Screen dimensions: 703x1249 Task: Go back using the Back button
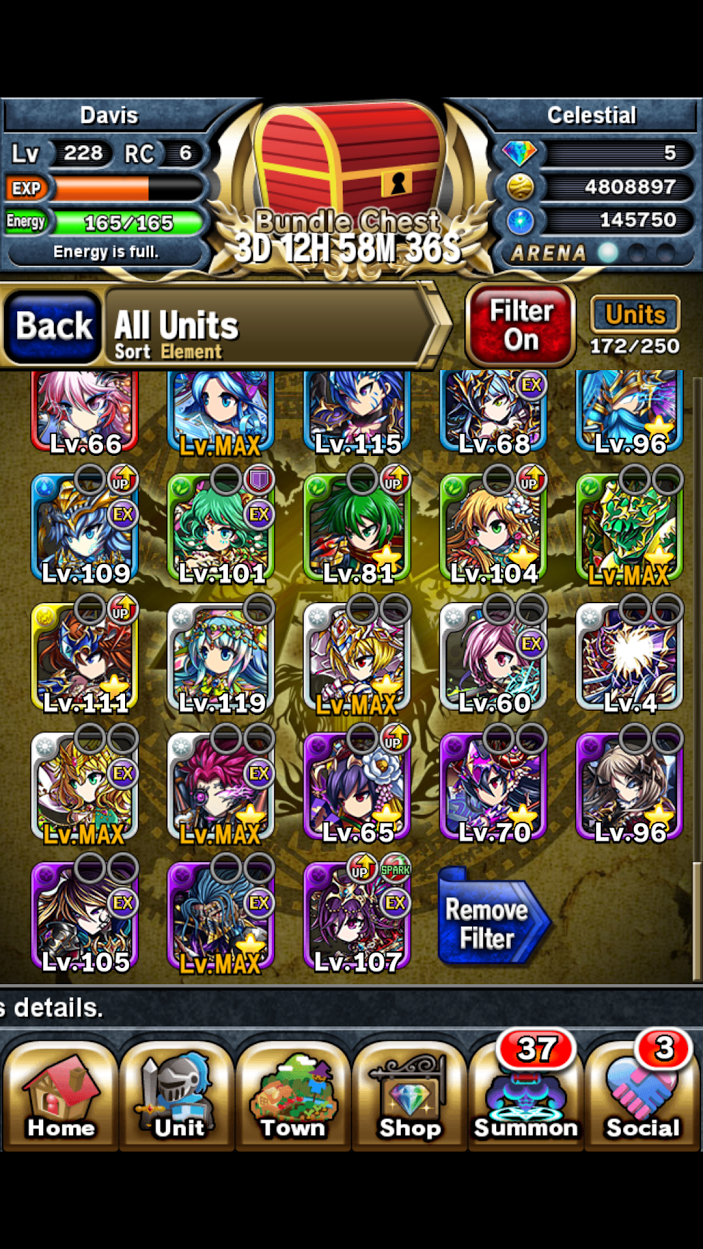(54, 326)
